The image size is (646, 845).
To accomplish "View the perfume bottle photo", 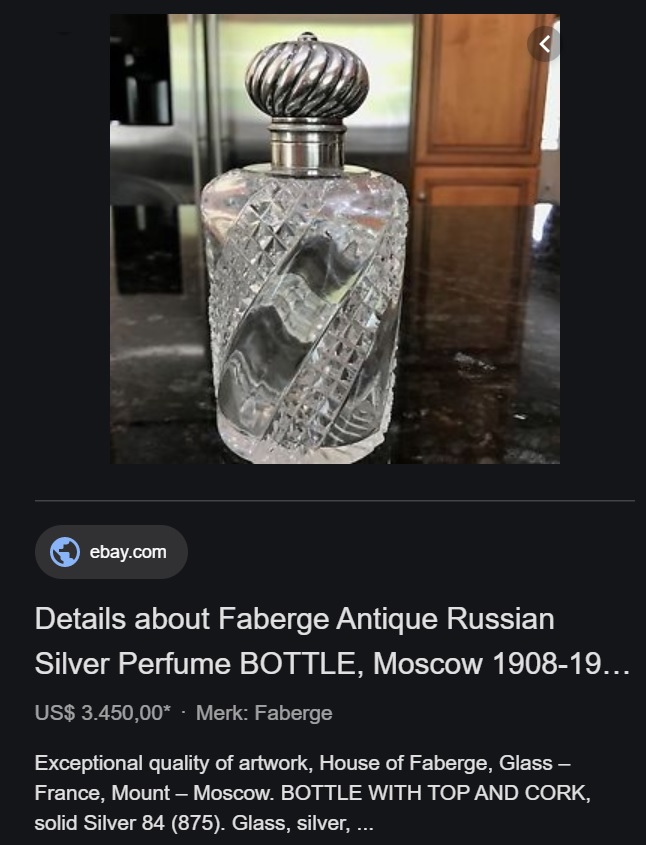I will click(334, 240).
